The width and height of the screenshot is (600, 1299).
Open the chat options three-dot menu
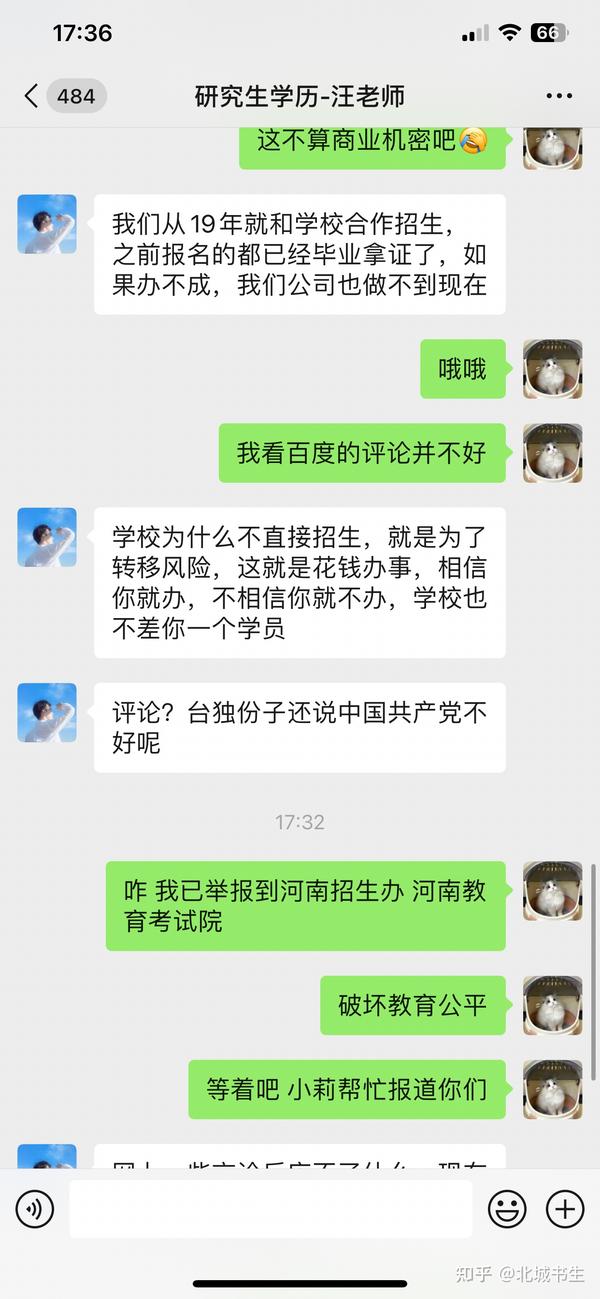(559, 96)
